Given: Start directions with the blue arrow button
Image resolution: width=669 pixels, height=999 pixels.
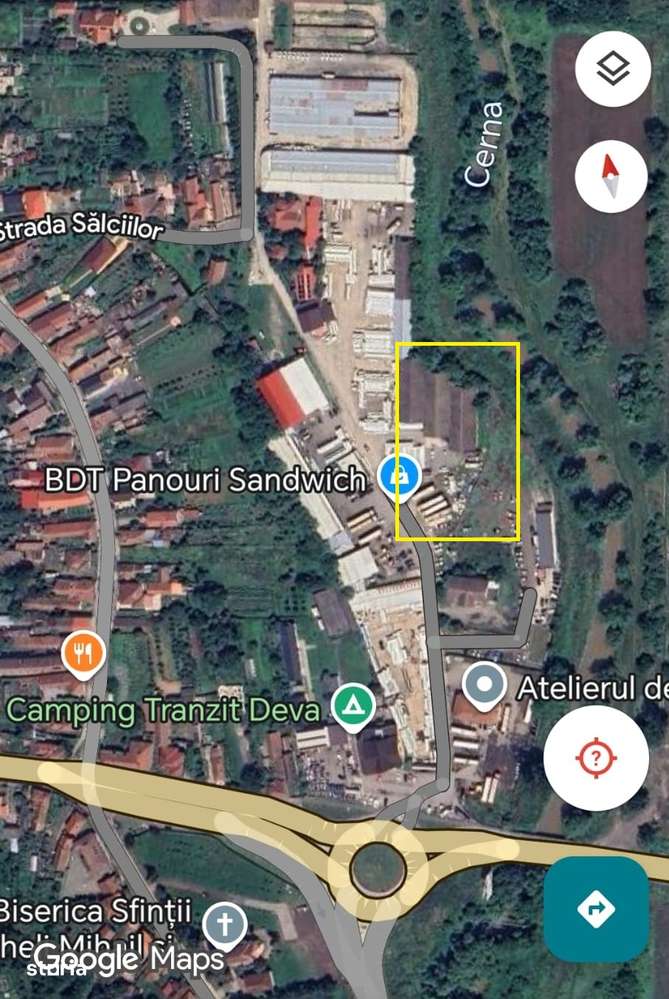Looking at the screenshot, I should [x=596, y=909].
